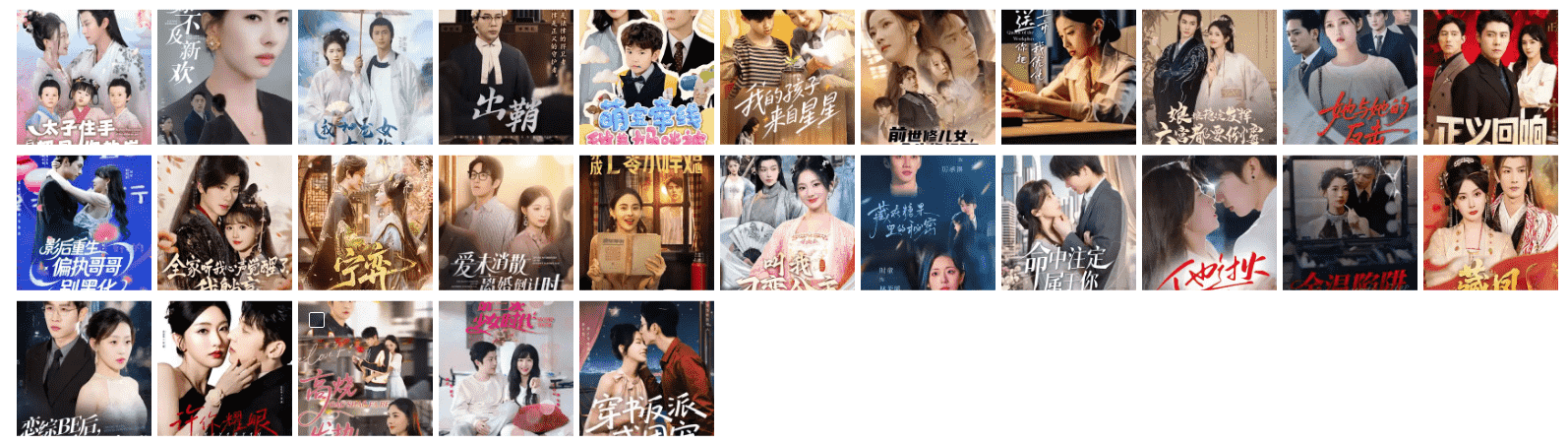Screen dimensions: 1568x444
Task: Open the 前世修儿女 poster thumbnail
Action: [928, 77]
